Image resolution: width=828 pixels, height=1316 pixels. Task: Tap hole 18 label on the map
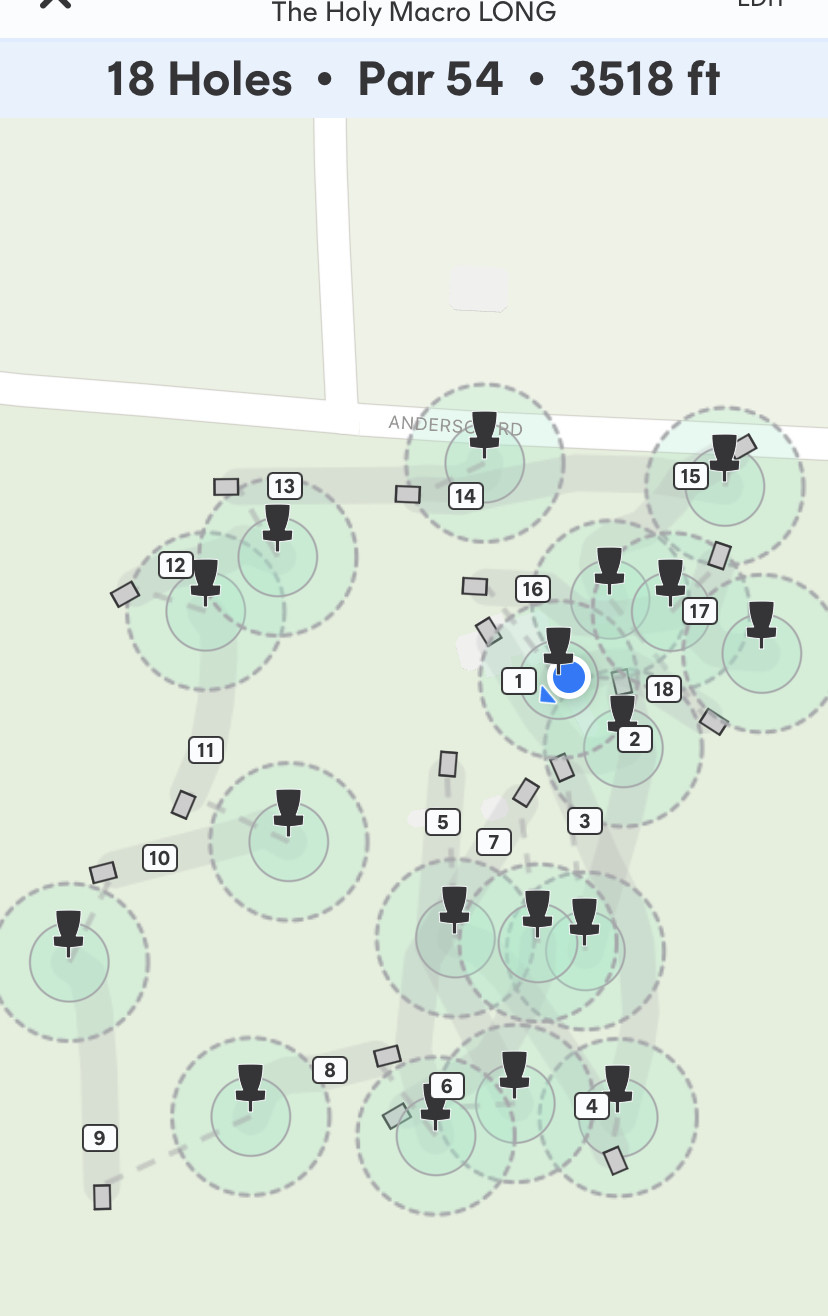pyautogui.click(x=663, y=688)
